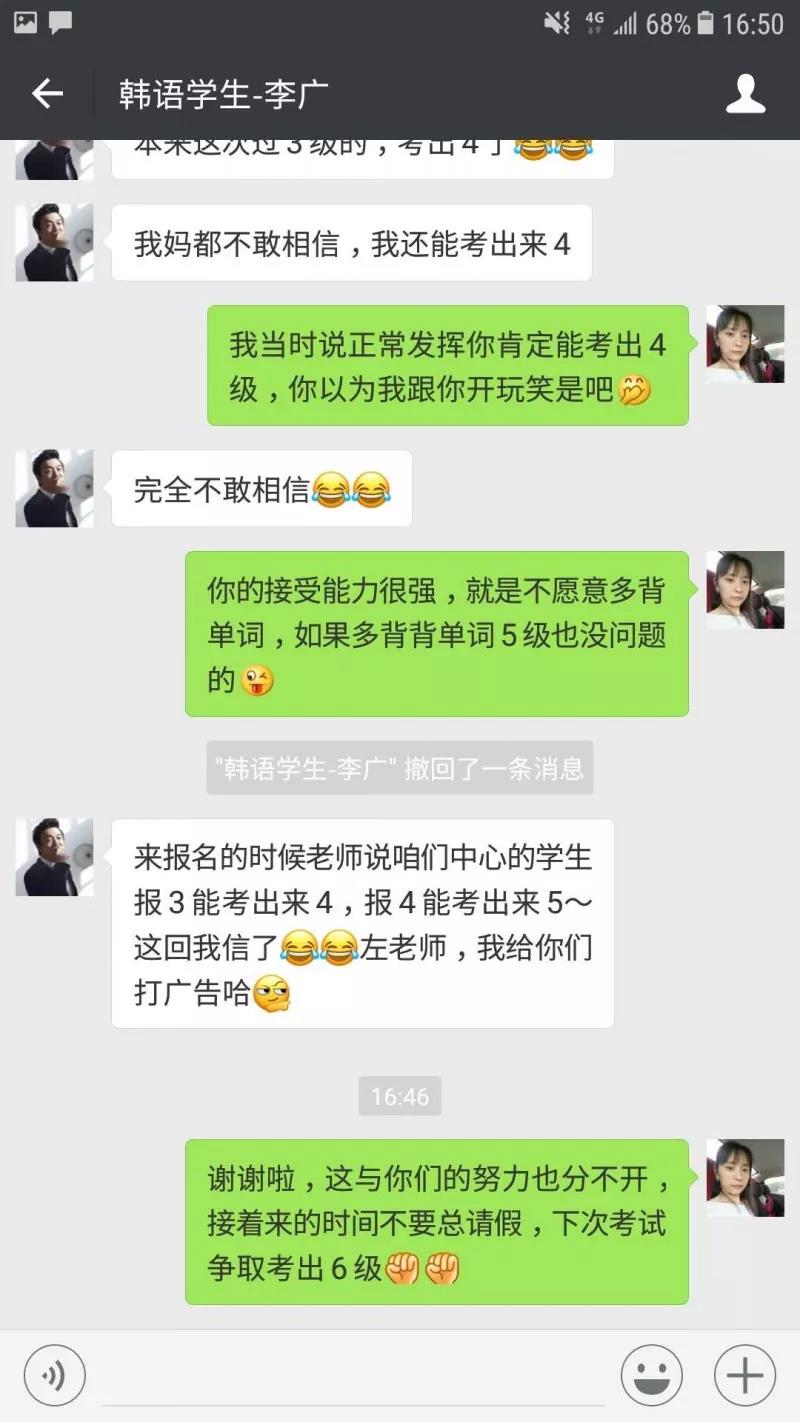Viewport: 800px width, 1422px height.
Task: Tap the message text input field
Action: [x=353, y=1378]
